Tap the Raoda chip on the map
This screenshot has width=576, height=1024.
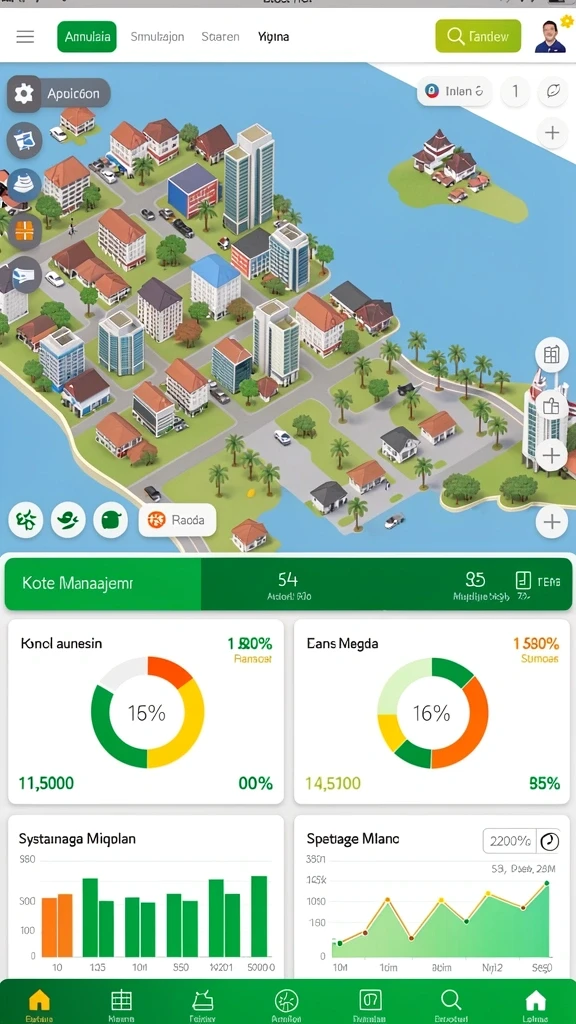(177, 520)
